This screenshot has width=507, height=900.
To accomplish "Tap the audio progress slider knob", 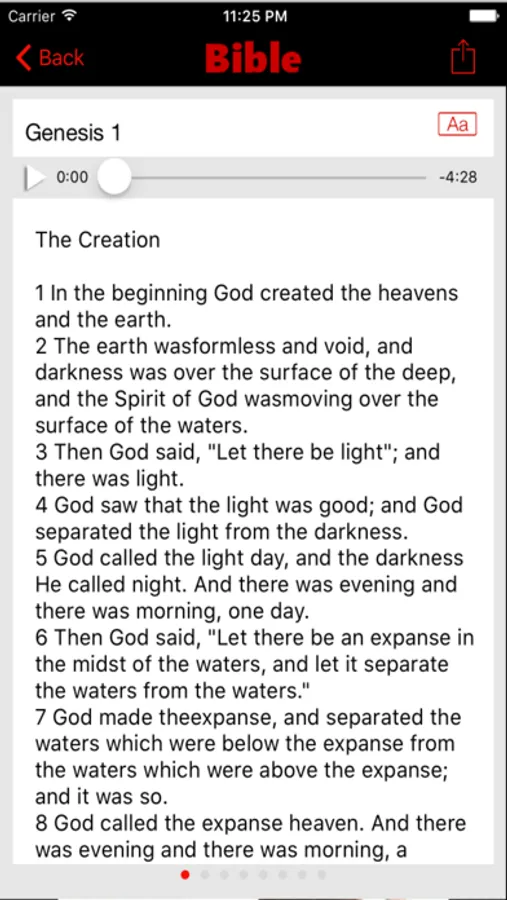I will (114, 177).
